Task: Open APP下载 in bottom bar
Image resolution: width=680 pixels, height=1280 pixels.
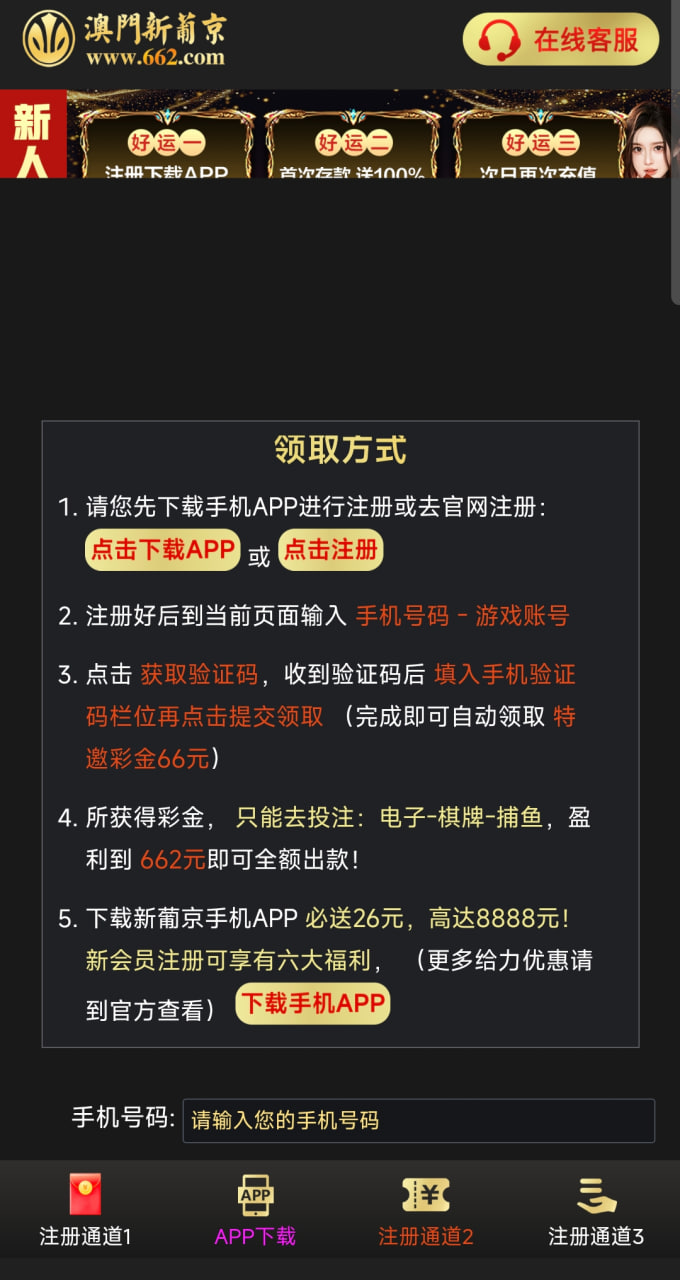Action: click(x=255, y=1212)
